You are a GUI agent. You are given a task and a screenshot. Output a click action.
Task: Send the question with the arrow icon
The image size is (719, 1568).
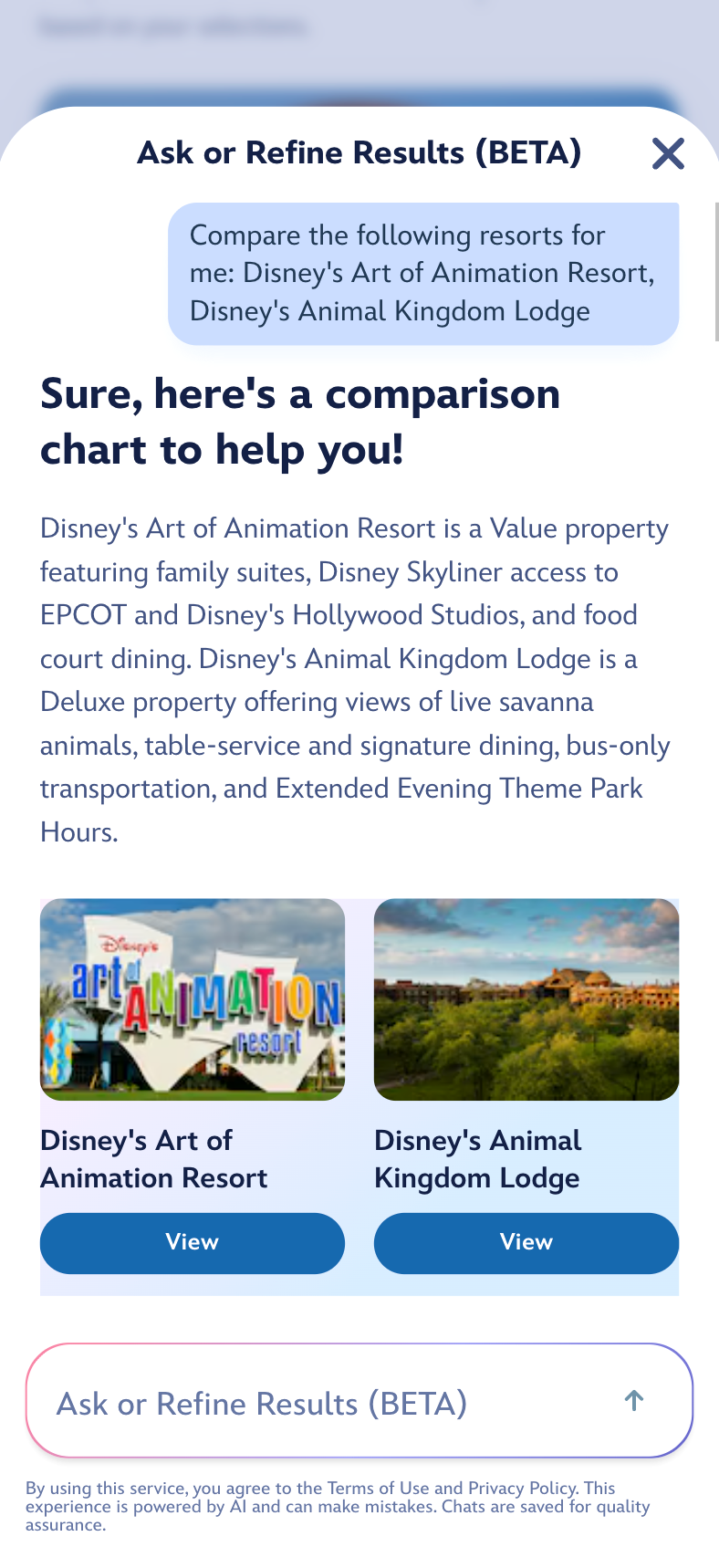(x=634, y=1401)
